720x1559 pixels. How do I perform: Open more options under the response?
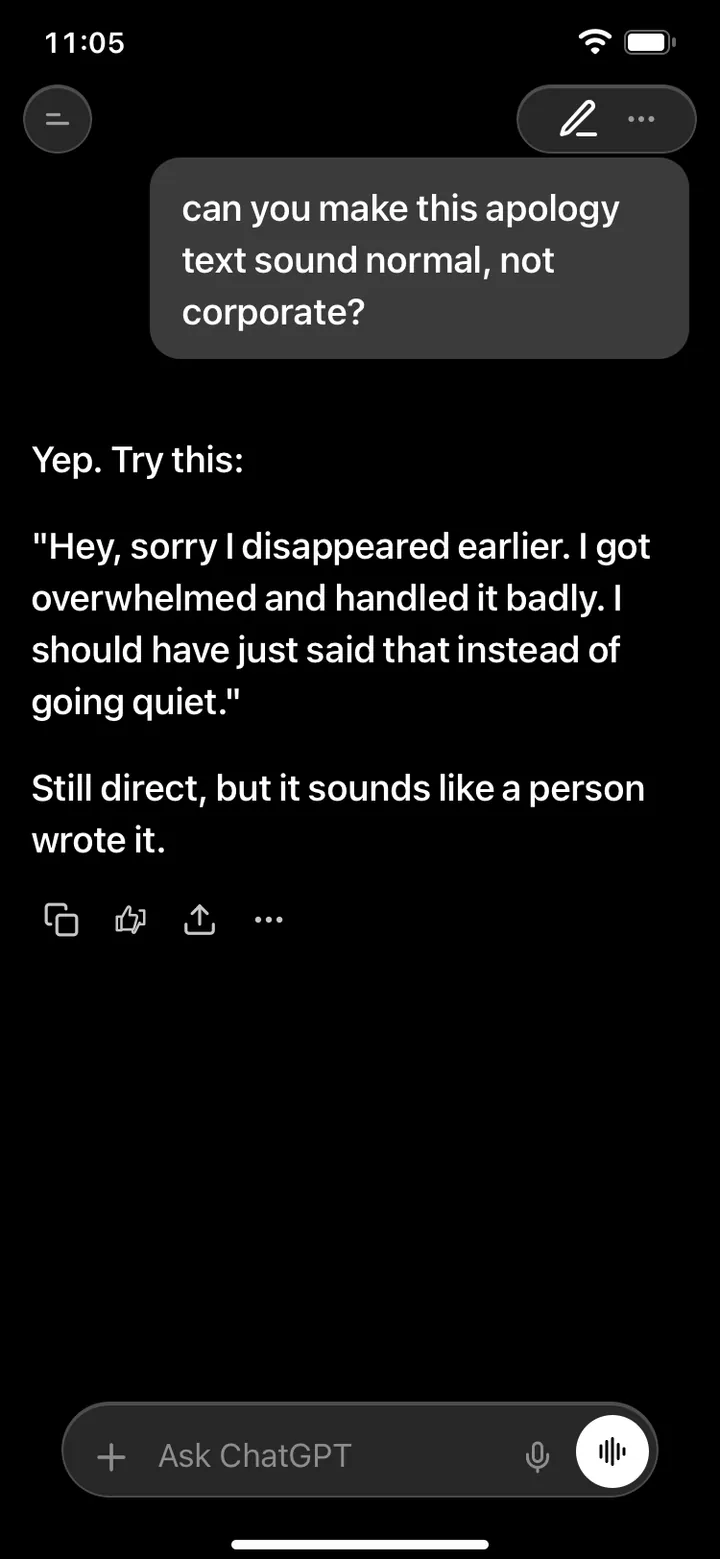click(x=268, y=919)
